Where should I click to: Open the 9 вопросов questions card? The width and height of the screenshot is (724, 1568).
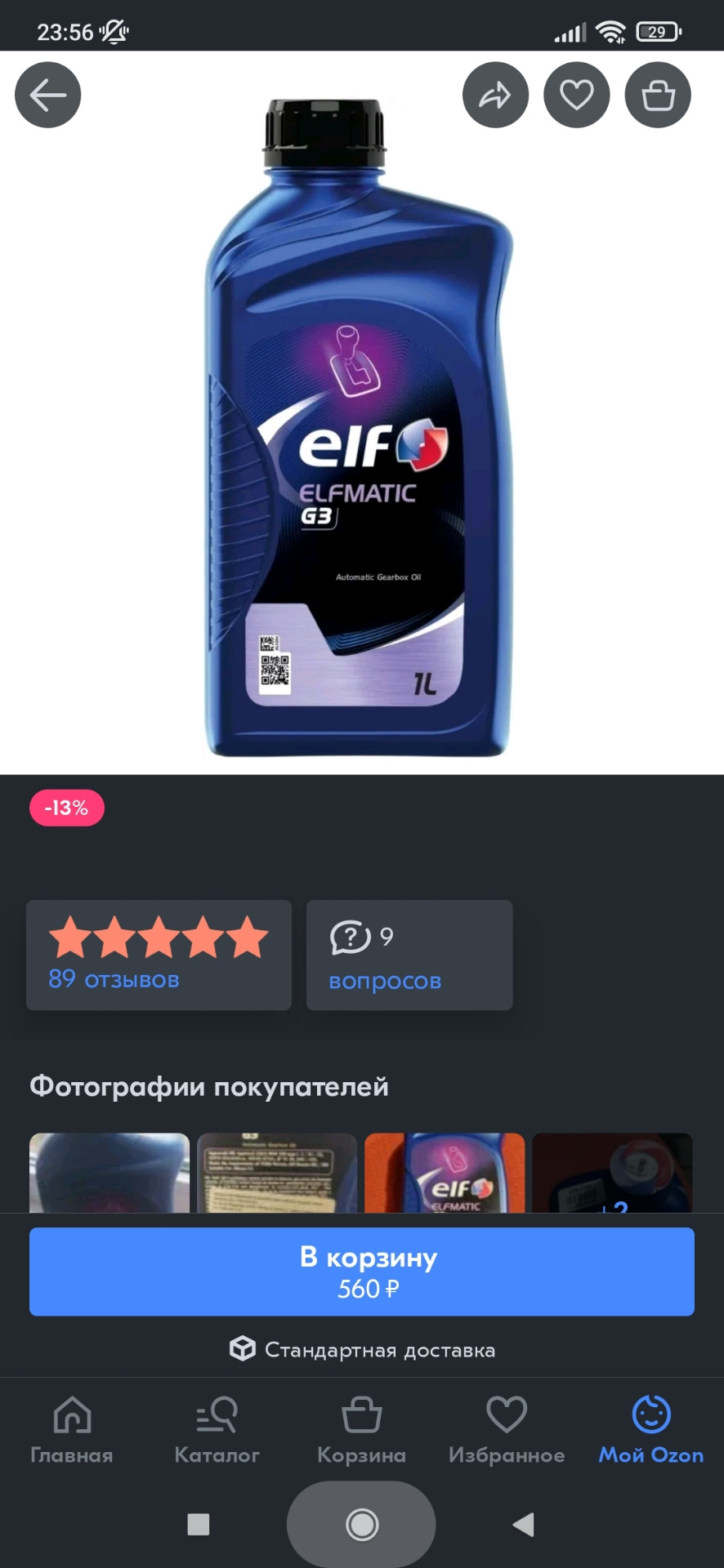pyautogui.click(x=409, y=955)
